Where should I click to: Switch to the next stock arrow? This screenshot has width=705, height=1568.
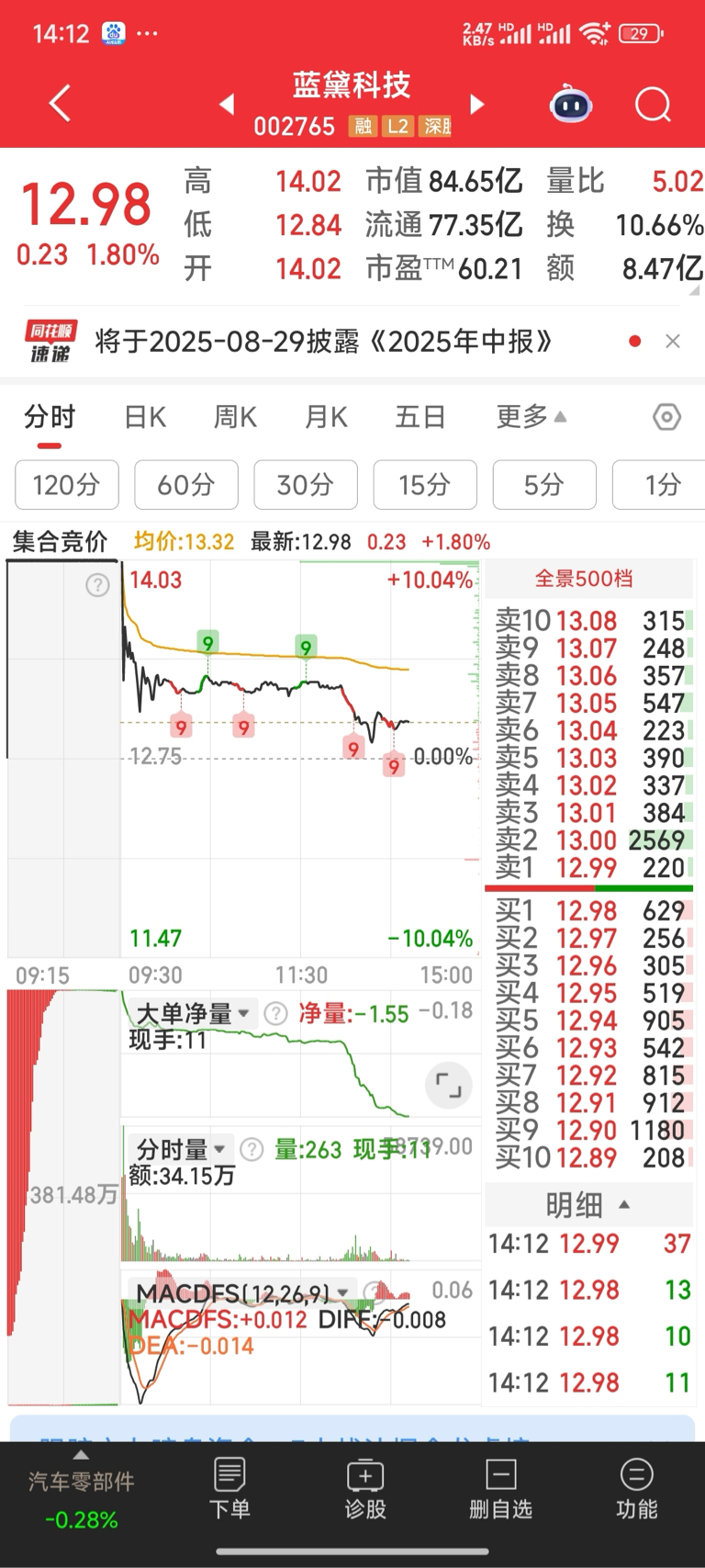pos(476,105)
